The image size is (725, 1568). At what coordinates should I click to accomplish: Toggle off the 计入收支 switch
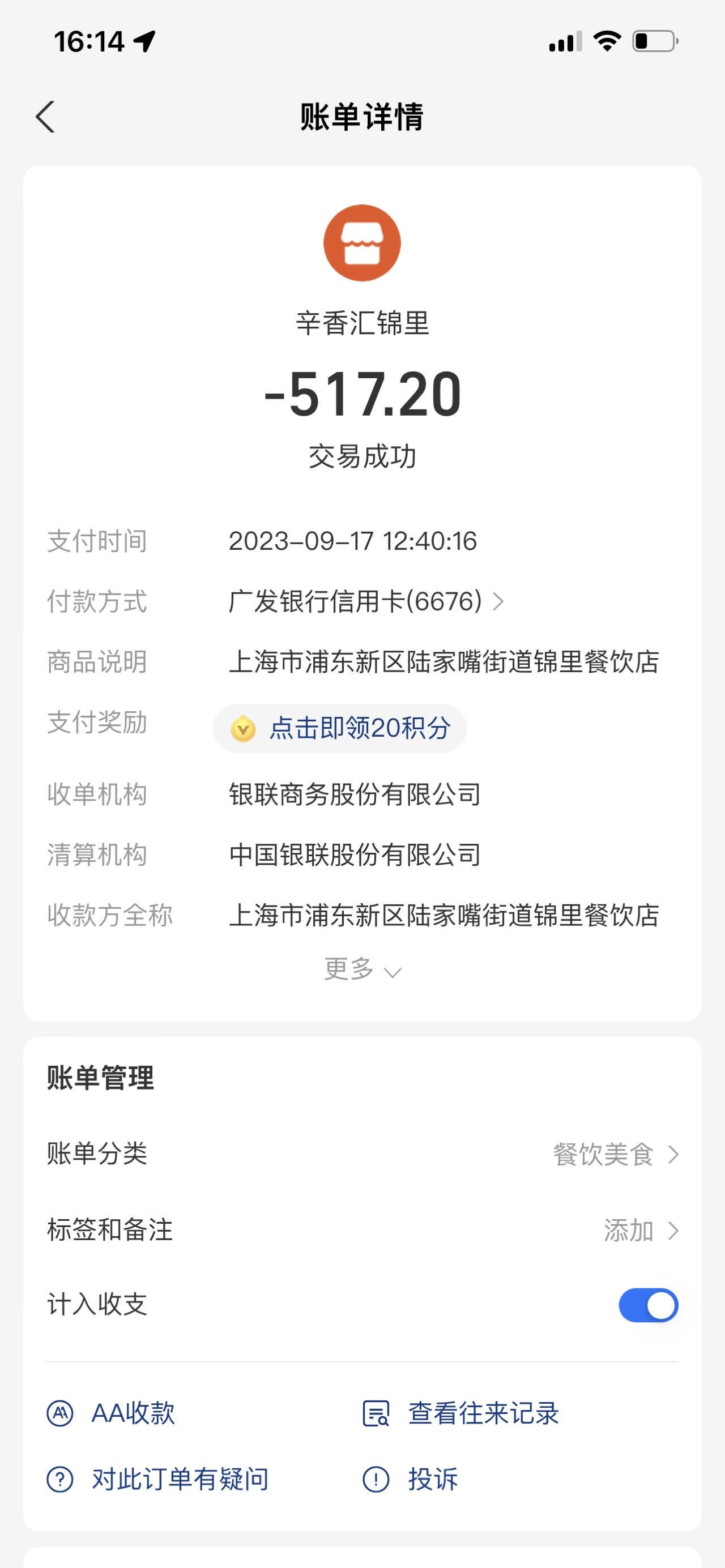click(649, 1305)
